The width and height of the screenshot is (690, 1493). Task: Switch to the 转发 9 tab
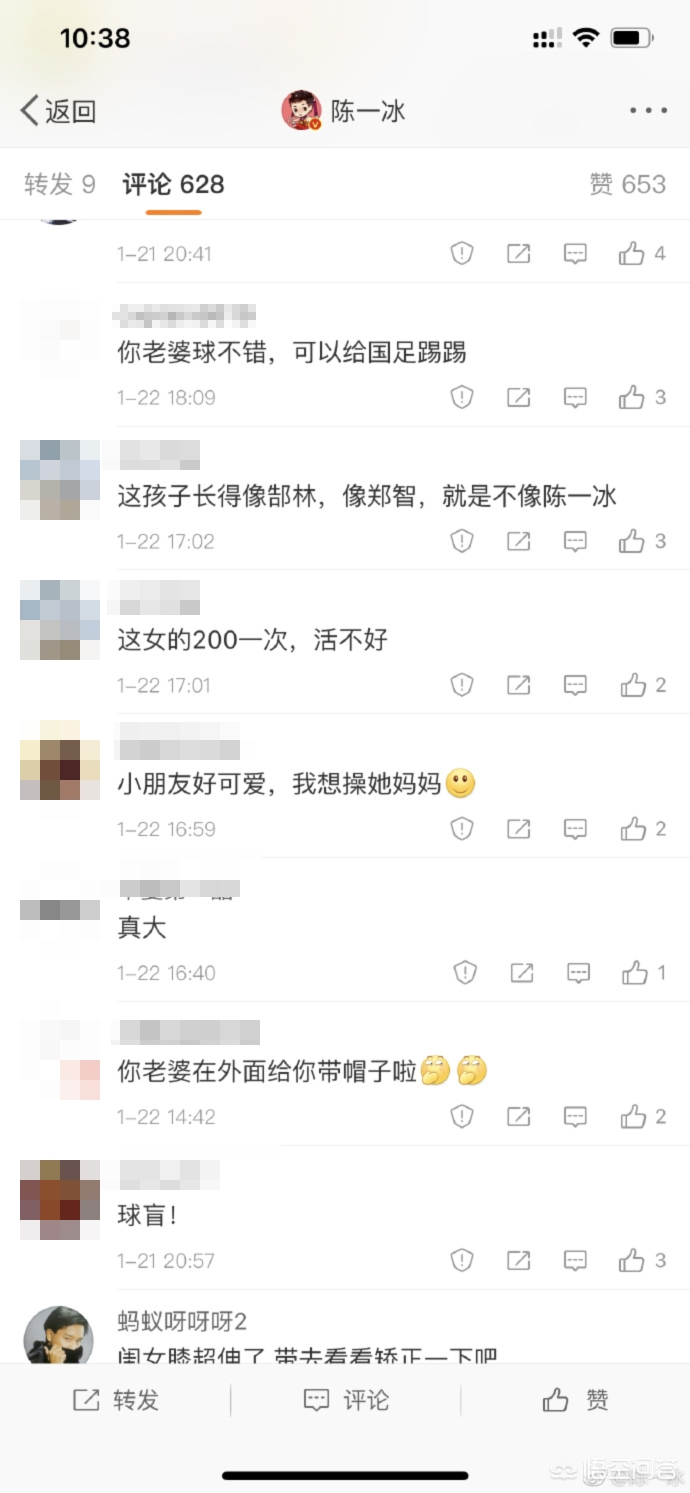coord(60,184)
